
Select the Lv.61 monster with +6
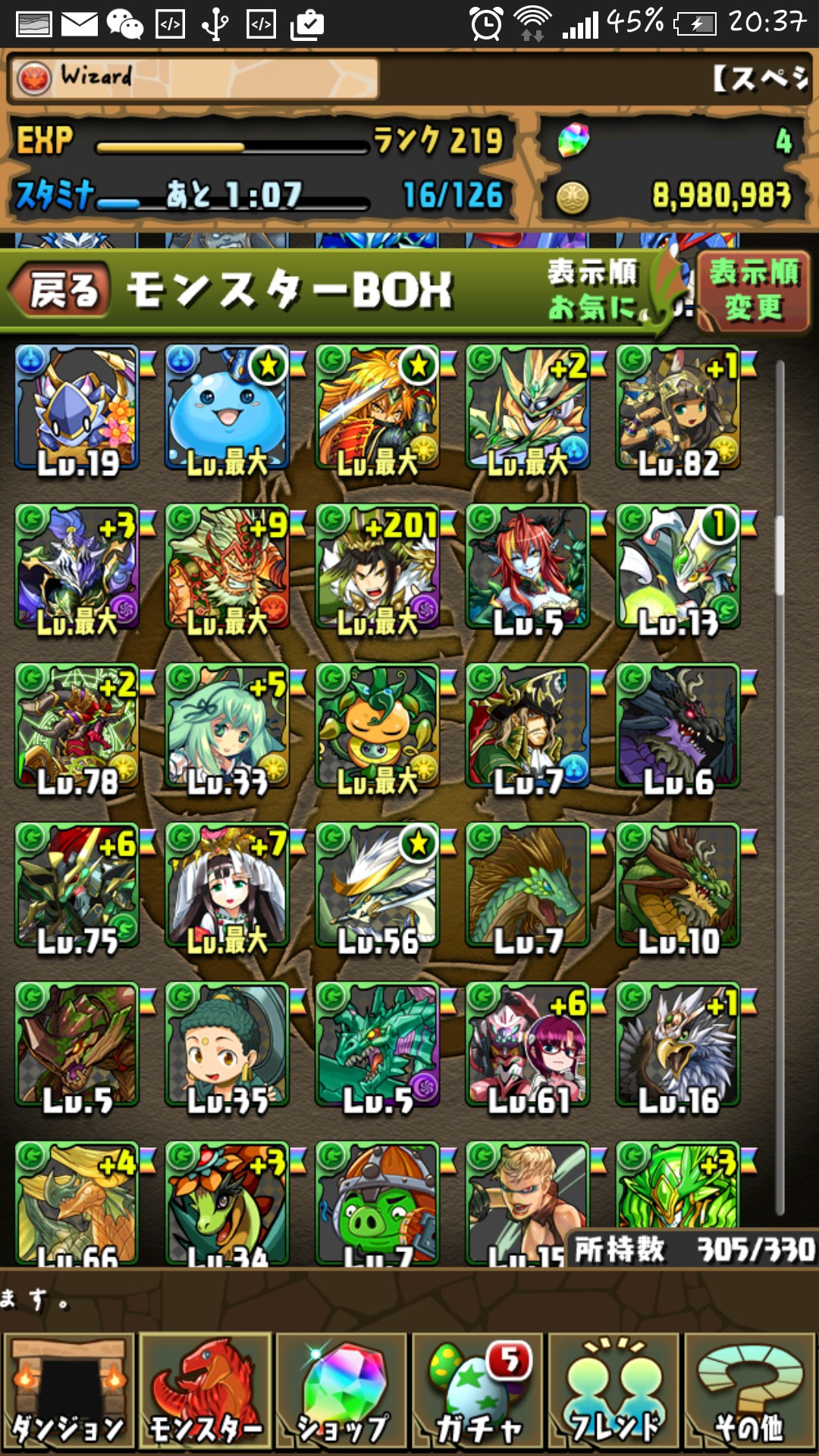coord(528,1045)
